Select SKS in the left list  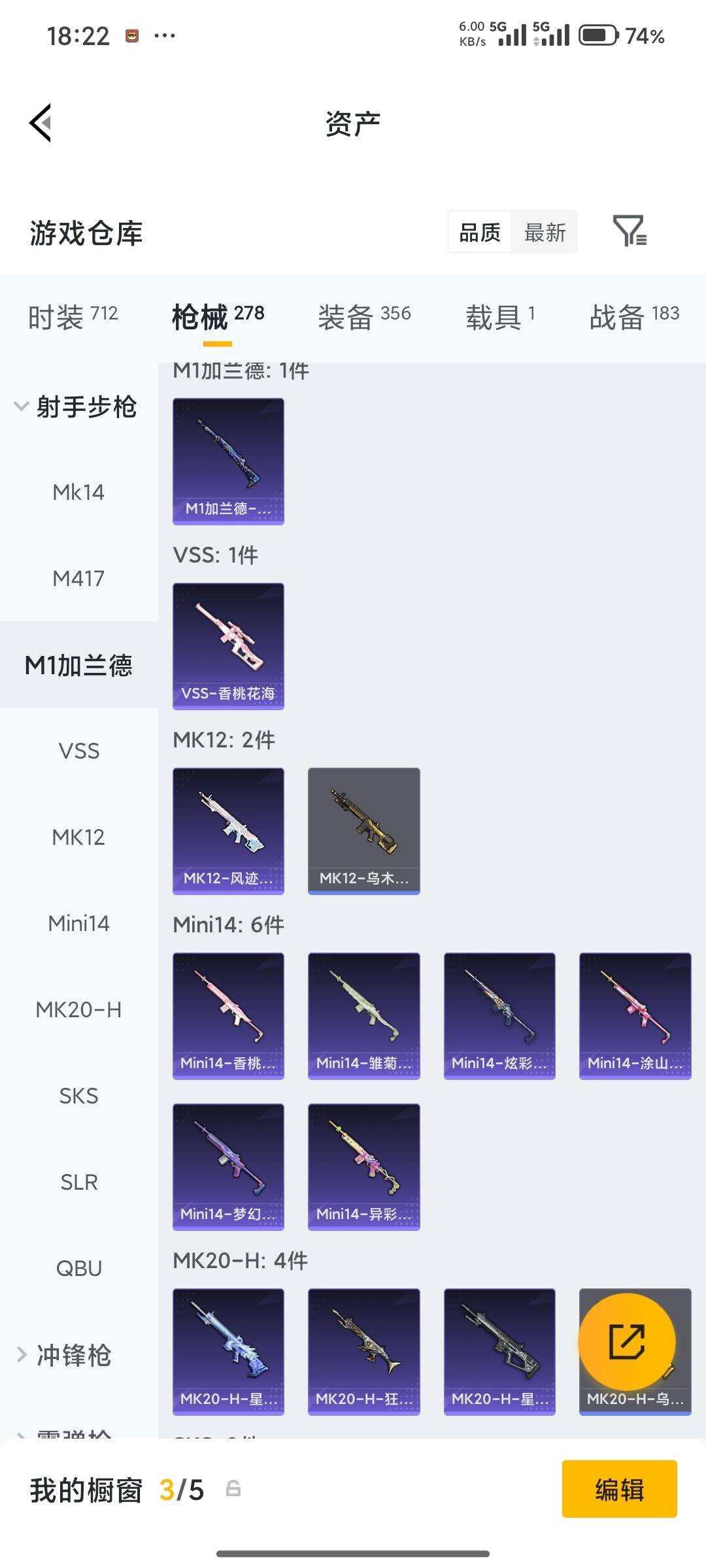coord(78,1096)
